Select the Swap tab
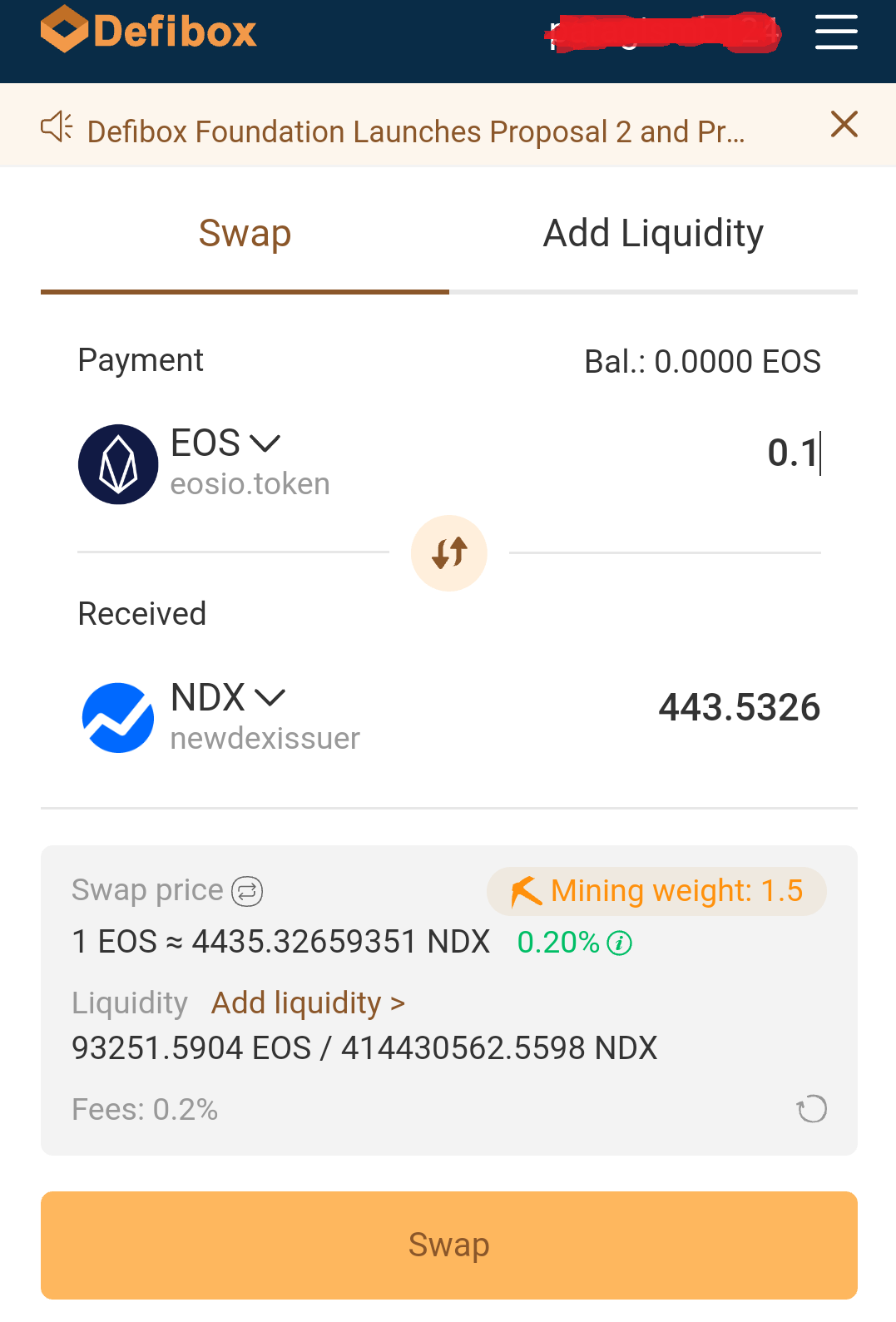Image resolution: width=896 pixels, height=1322 pixels. pos(244,233)
